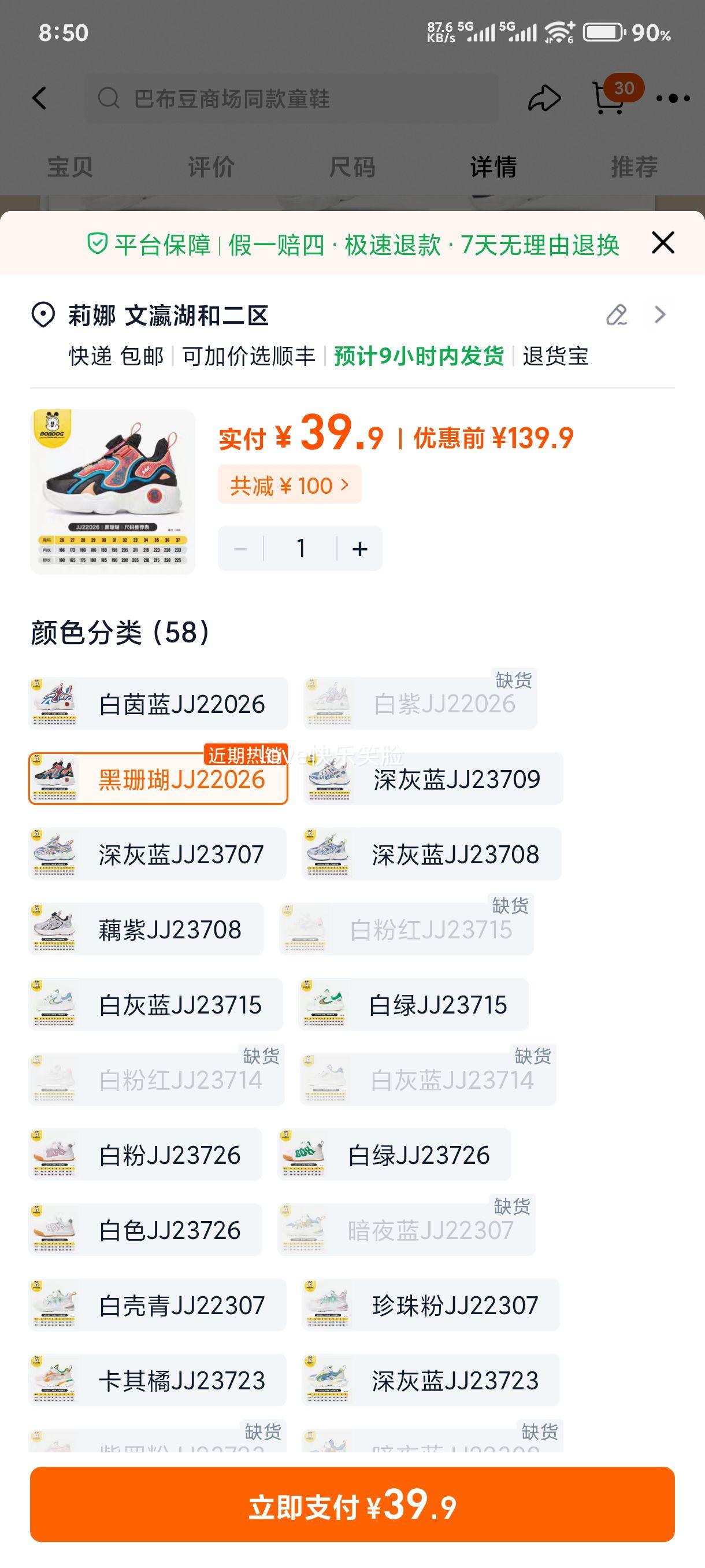
Task: Tap the search magnifier icon
Action: pyautogui.click(x=108, y=98)
